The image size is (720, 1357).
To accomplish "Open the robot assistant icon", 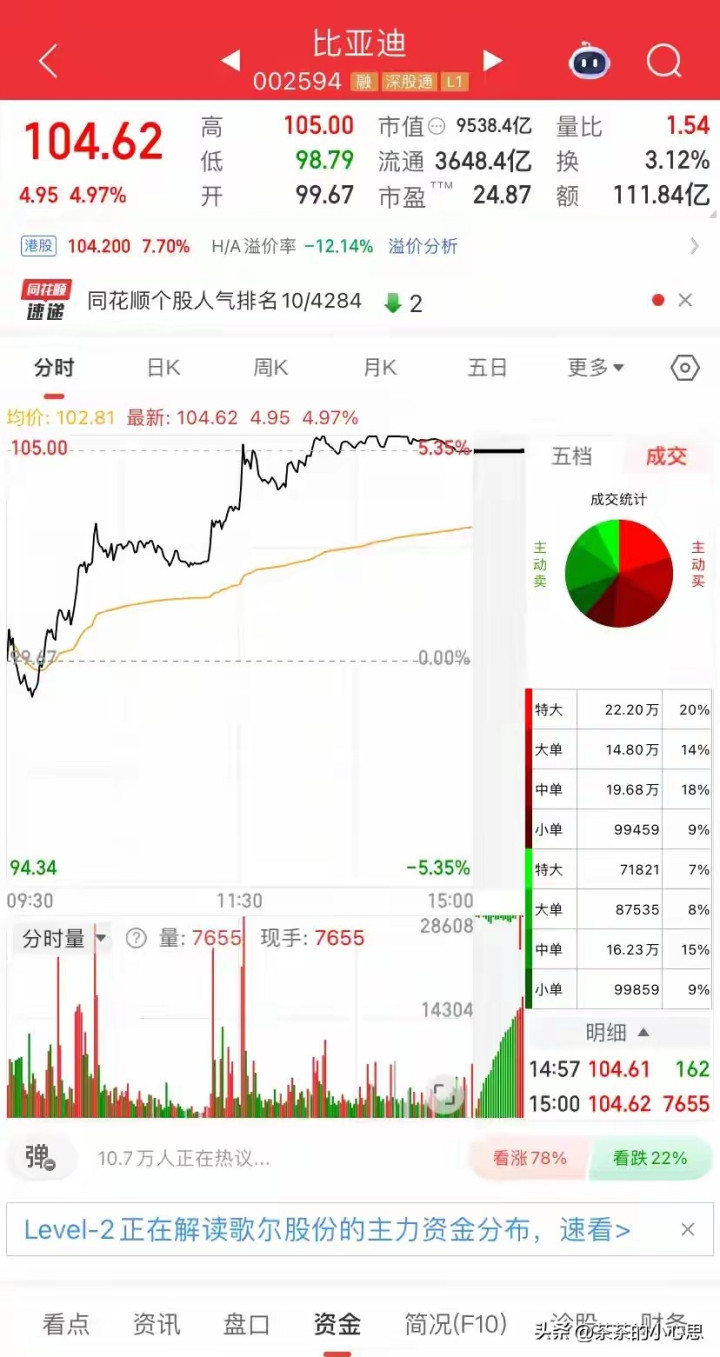I will coord(589,62).
